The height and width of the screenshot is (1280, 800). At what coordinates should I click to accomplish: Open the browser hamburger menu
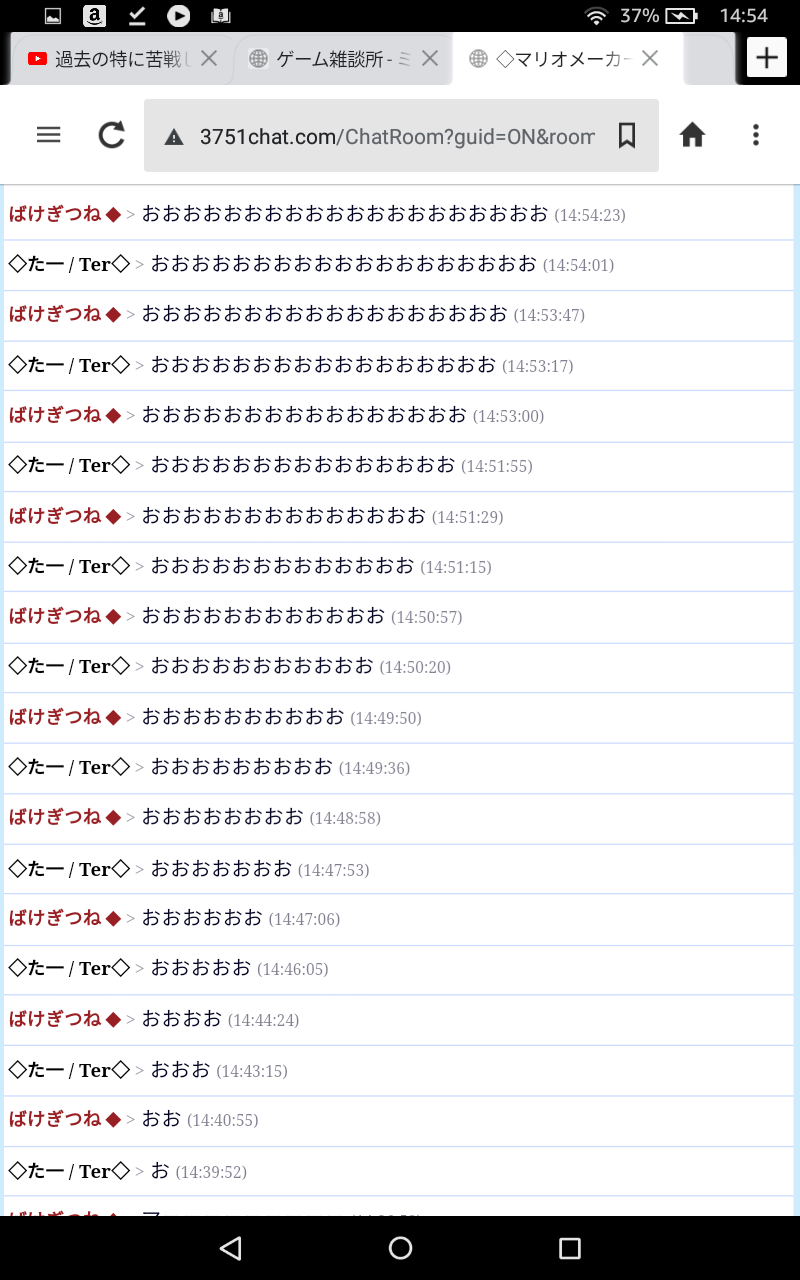[x=48, y=135]
